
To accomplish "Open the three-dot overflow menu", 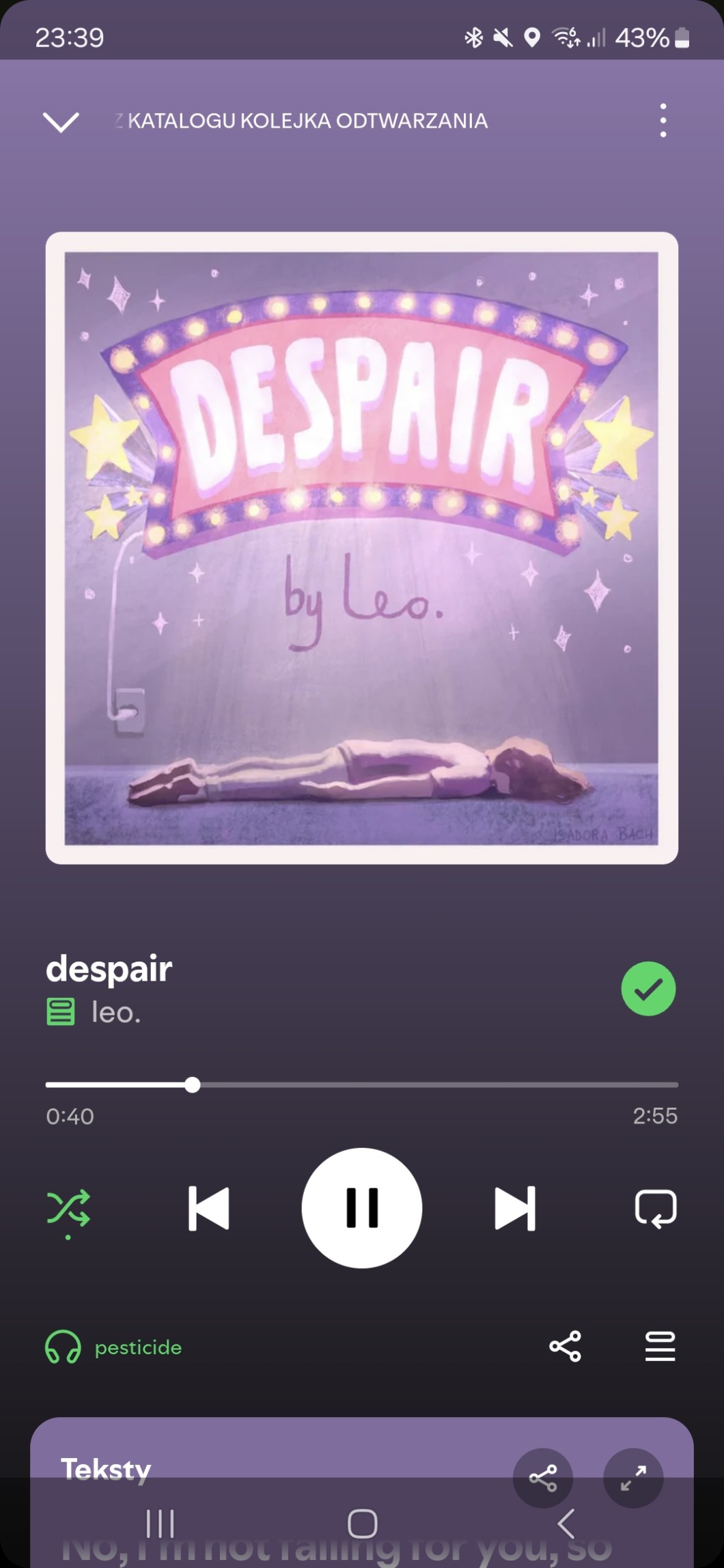I will point(663,121).
